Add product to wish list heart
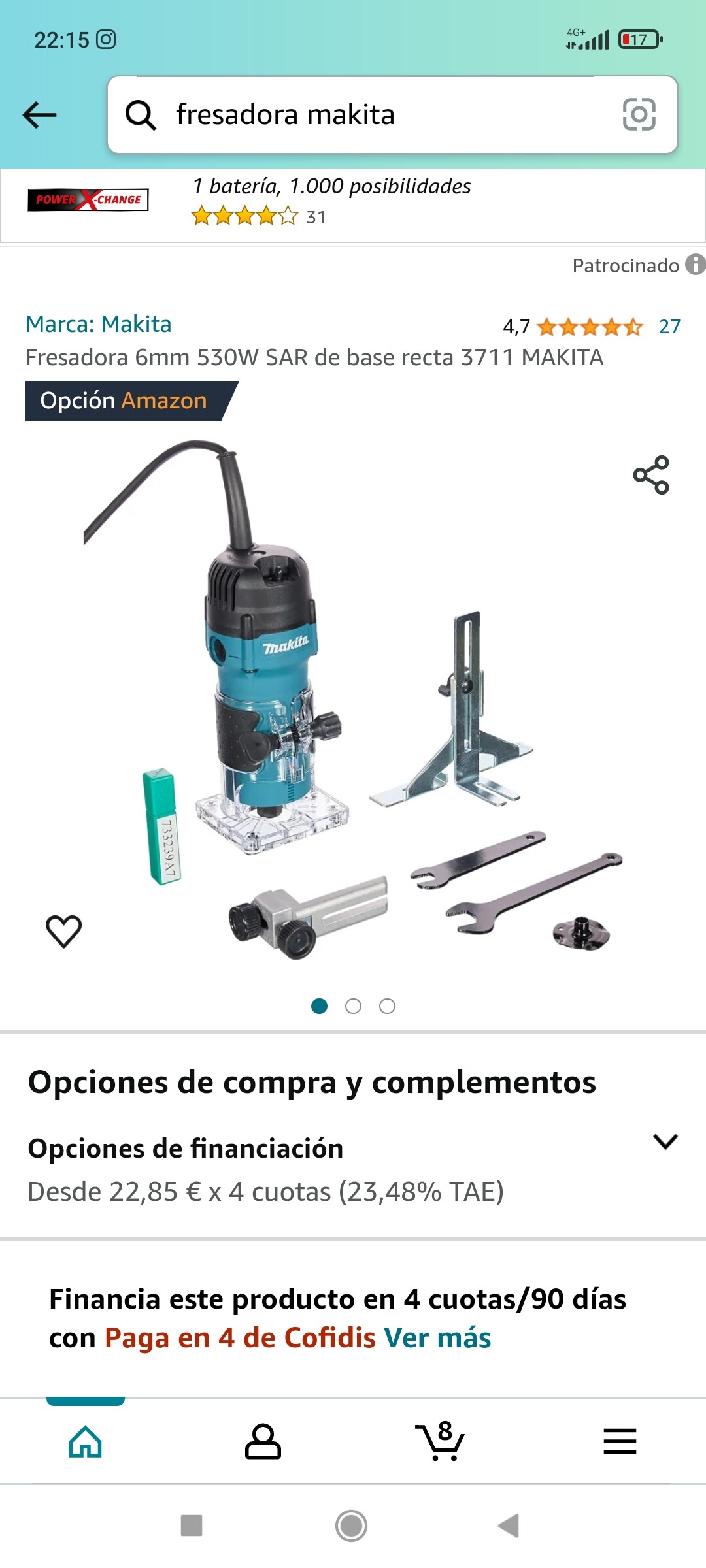This screenshot has width=706, height=1568. (x=63, y=930)
